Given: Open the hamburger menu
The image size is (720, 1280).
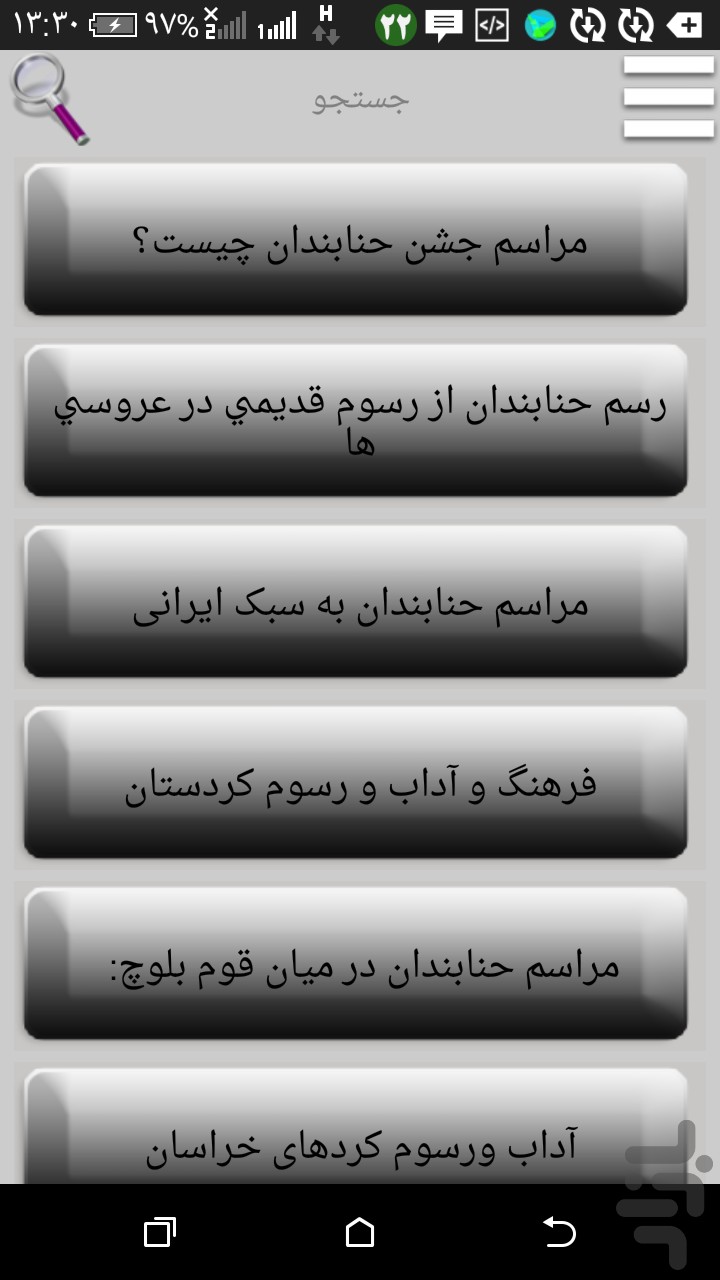Looking at the screenshot, I should coord(669,97).
